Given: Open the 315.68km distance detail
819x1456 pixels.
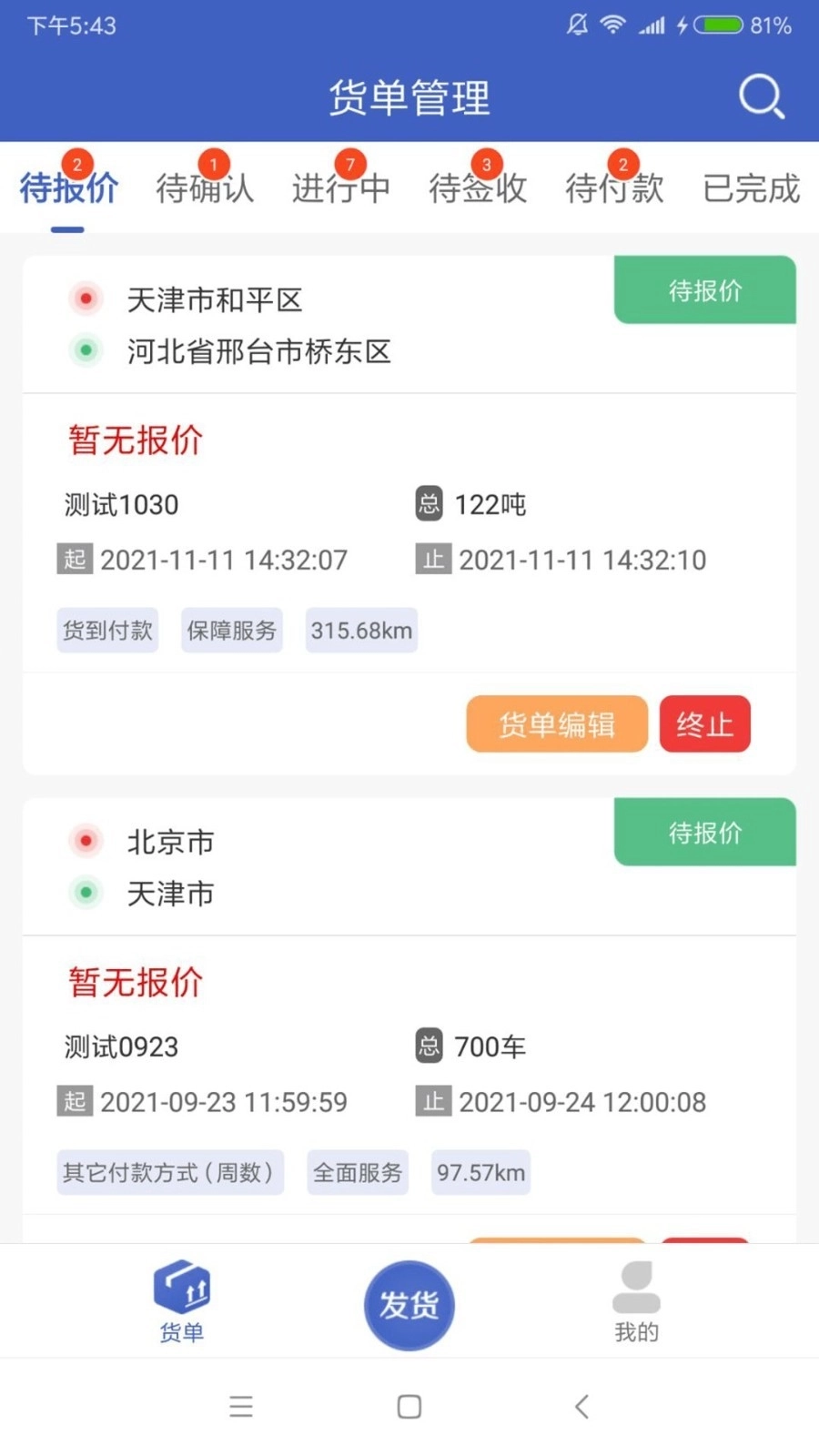Looking at the screenshot, I should point(360,630).
